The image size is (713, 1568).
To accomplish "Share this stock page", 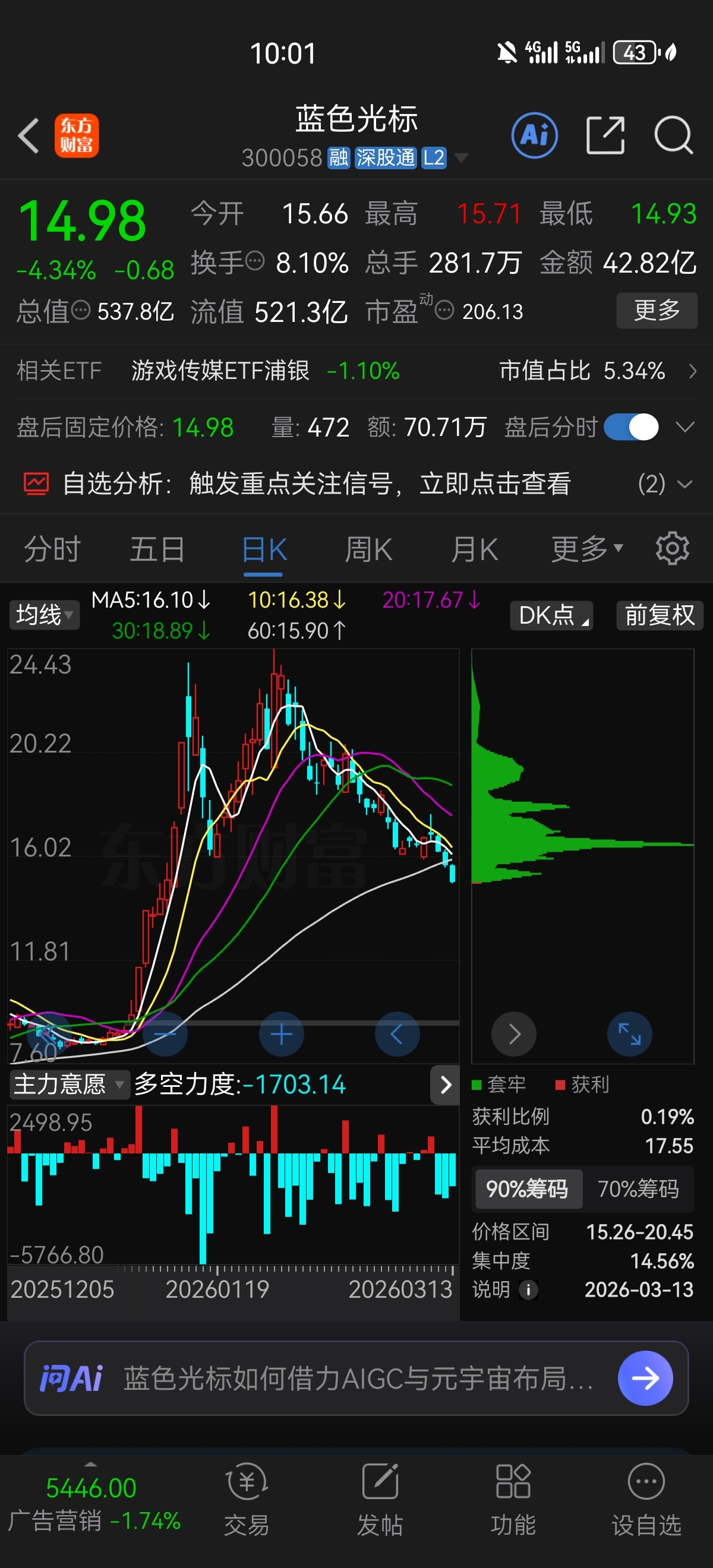I will (605, 135).
